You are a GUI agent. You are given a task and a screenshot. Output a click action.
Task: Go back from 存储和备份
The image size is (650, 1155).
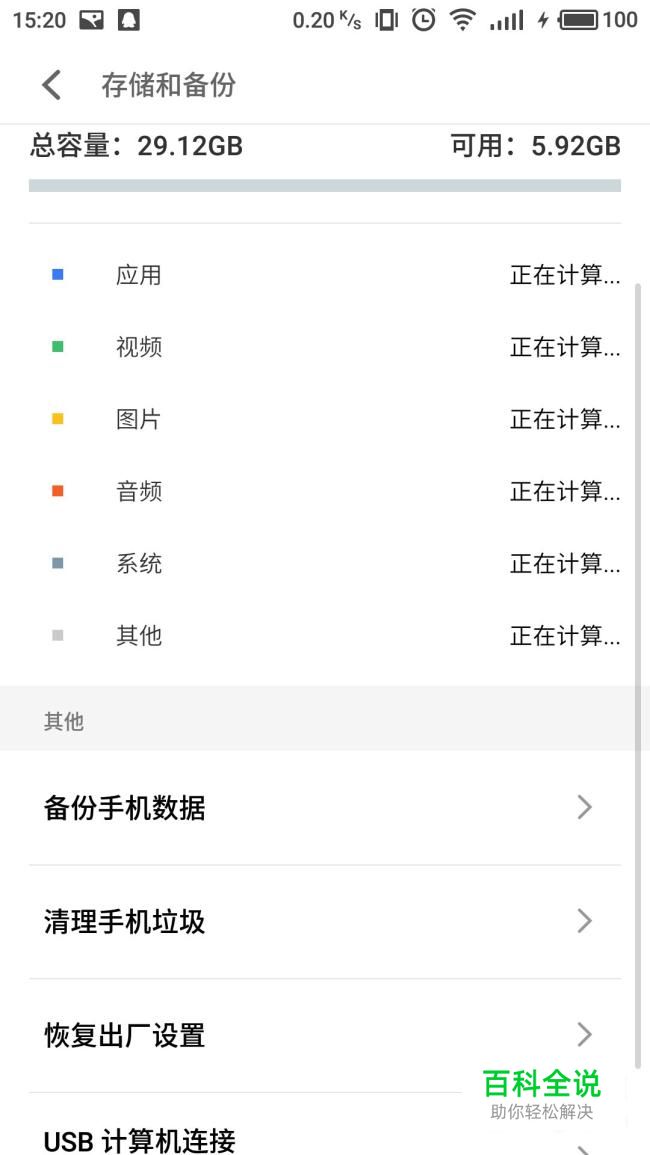point(51,85)
